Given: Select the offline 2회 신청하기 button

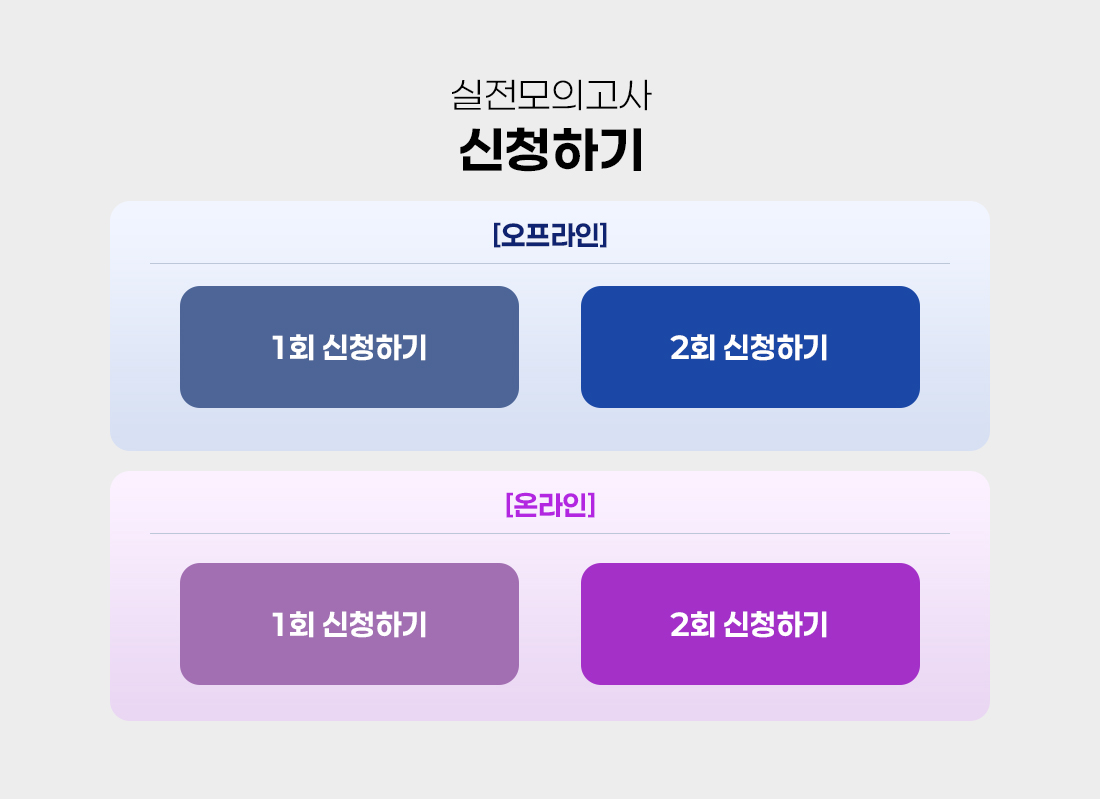Looking at the screenshot, I should coord(750,347).
